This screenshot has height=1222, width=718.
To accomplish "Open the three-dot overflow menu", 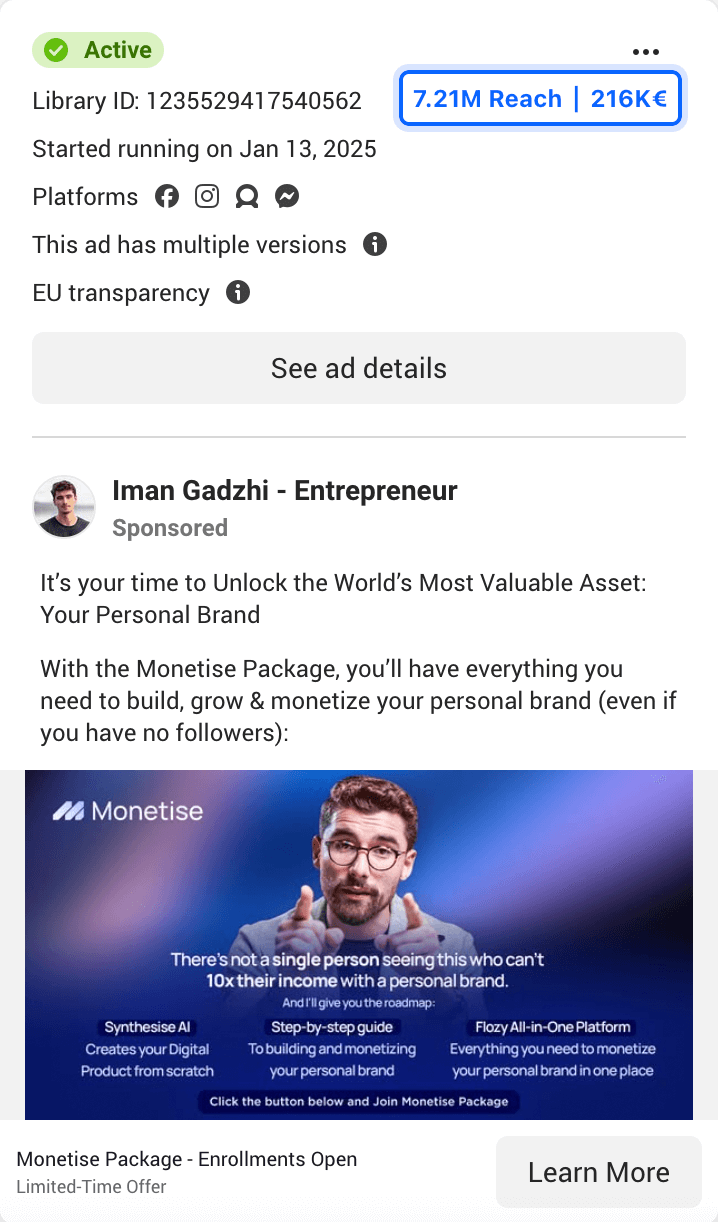I will point(645,52).
